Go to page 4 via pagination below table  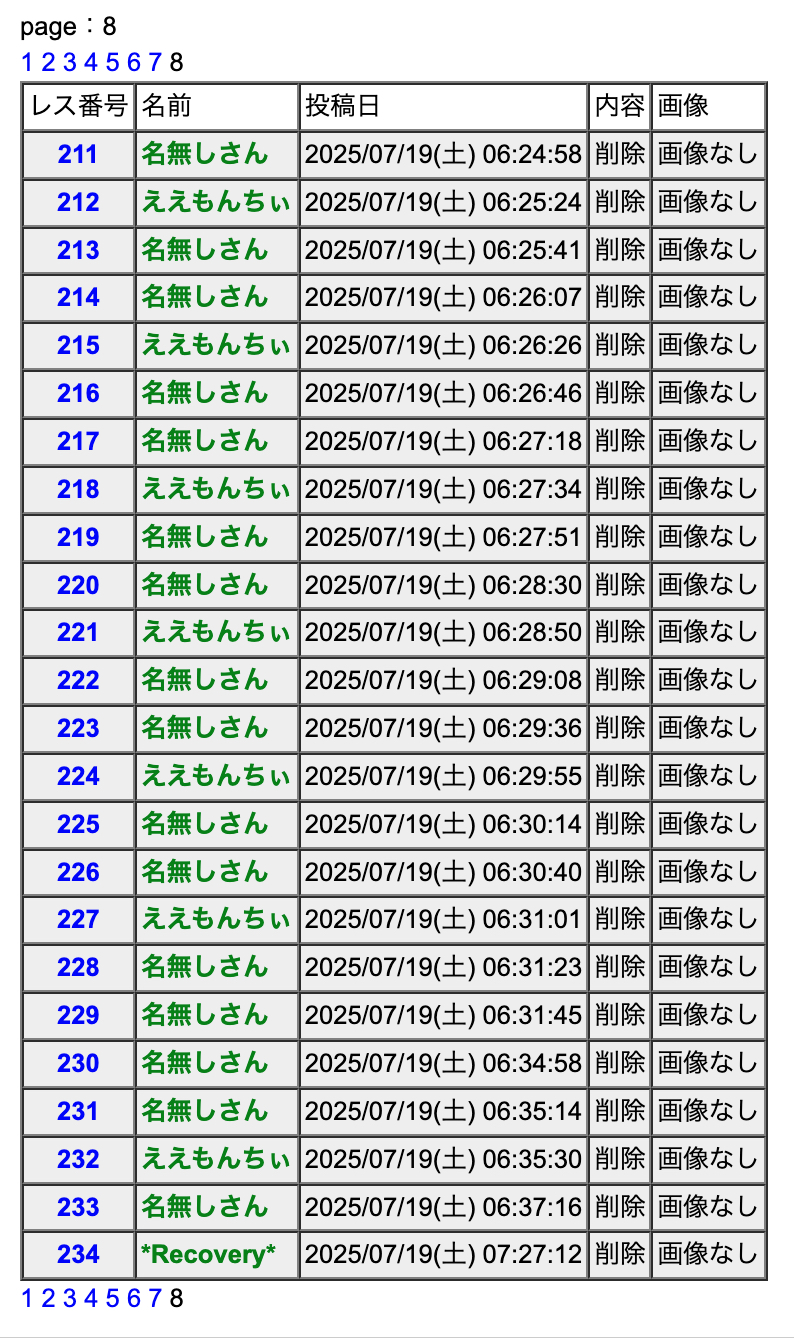91,1299
